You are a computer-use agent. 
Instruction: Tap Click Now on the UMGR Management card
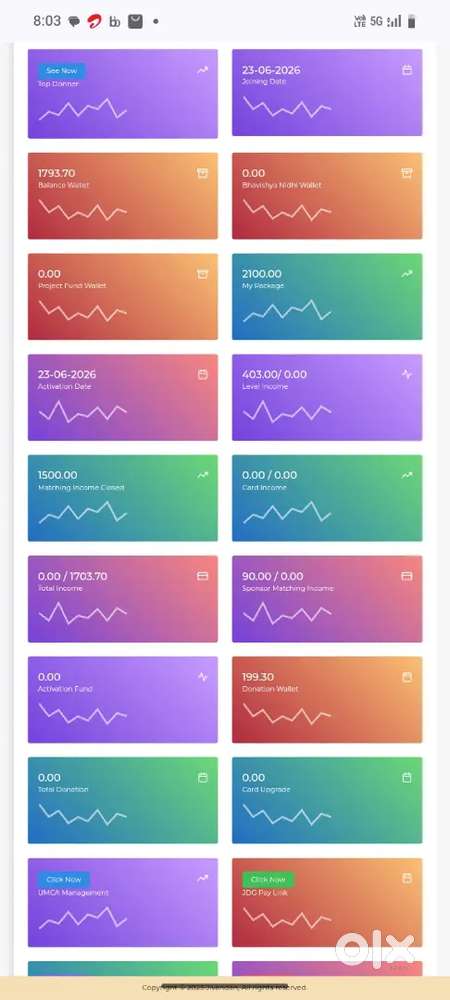64,879
